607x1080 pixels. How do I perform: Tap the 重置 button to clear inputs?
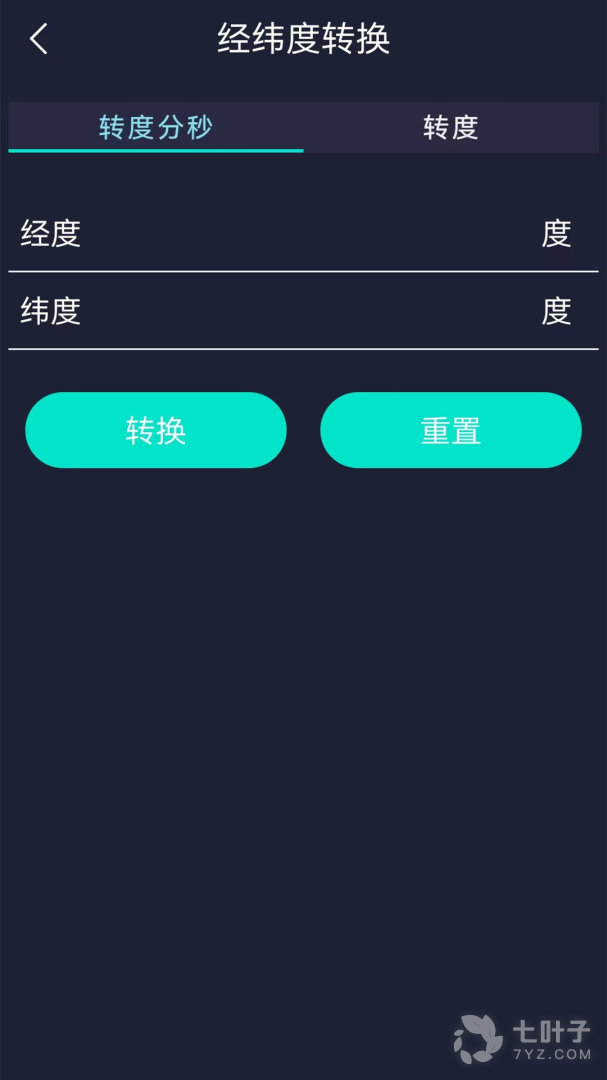tap(451, 430)
